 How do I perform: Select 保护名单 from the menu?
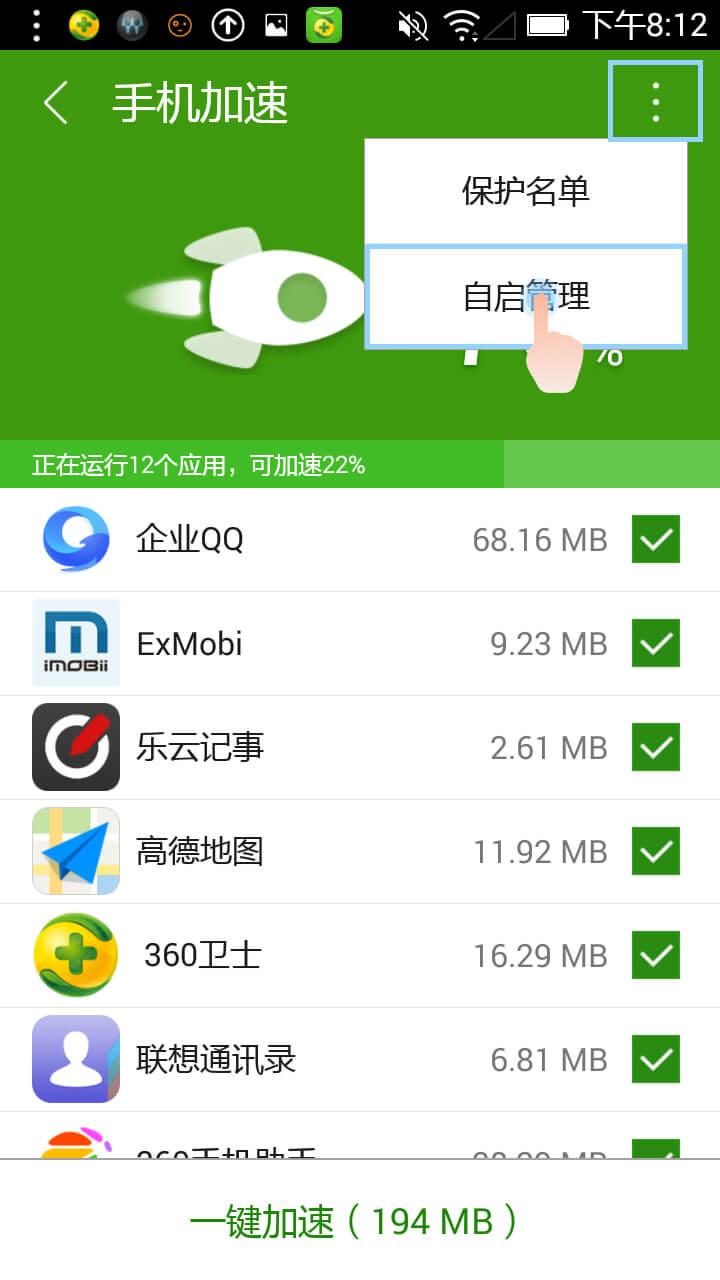coord(525,191)
